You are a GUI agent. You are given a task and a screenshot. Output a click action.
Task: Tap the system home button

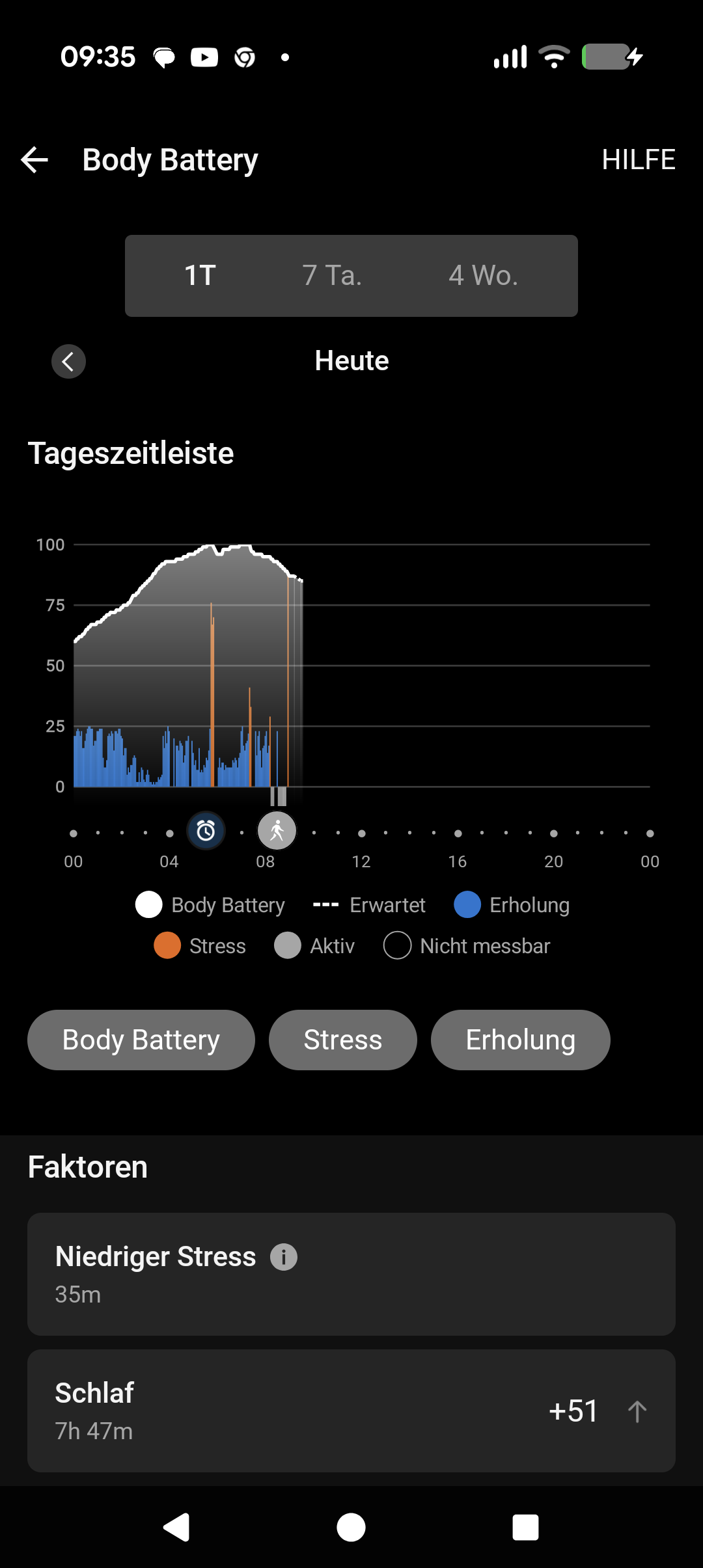click(x=351, y=1527)
